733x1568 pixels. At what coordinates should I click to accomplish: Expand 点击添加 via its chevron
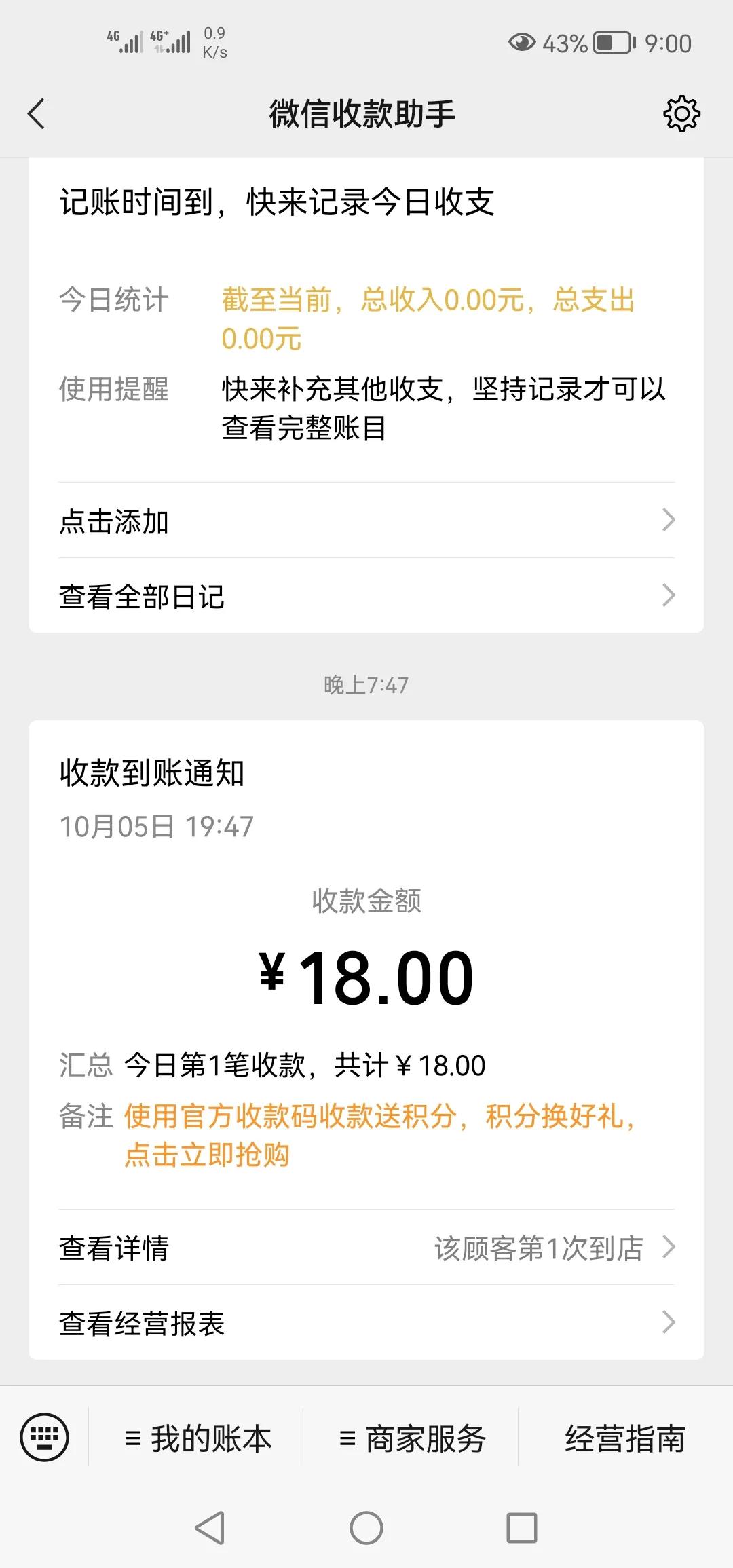click(x=669, y=521)
